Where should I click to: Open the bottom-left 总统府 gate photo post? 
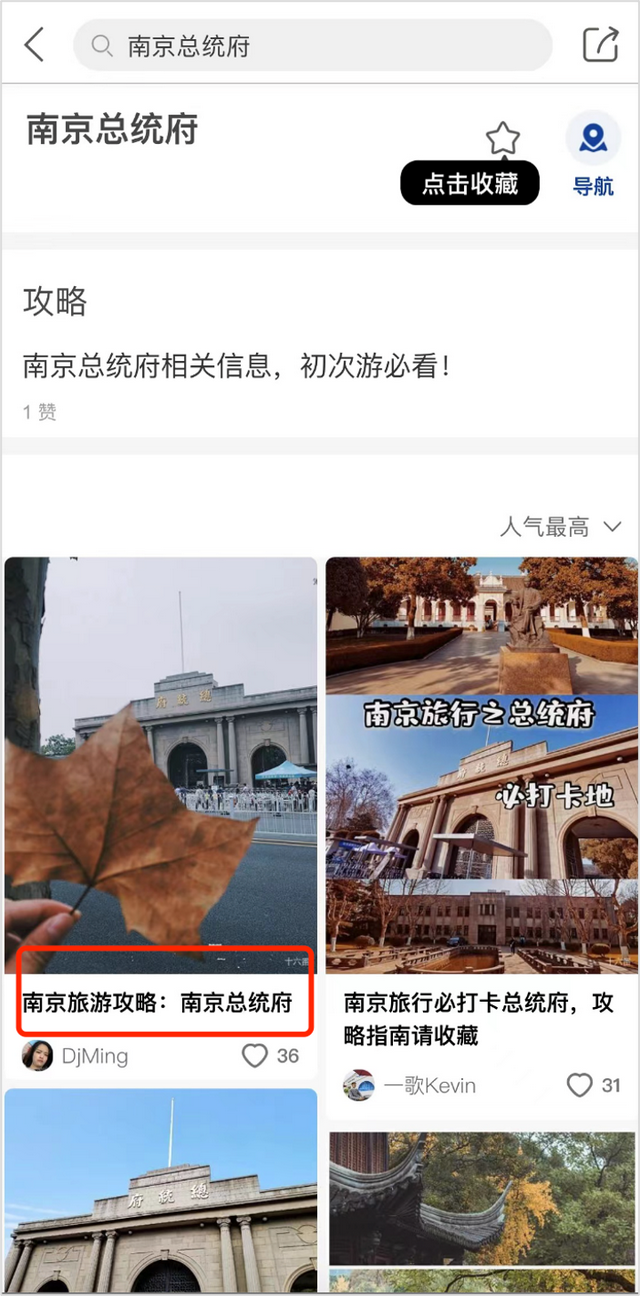pos(161,1191)
